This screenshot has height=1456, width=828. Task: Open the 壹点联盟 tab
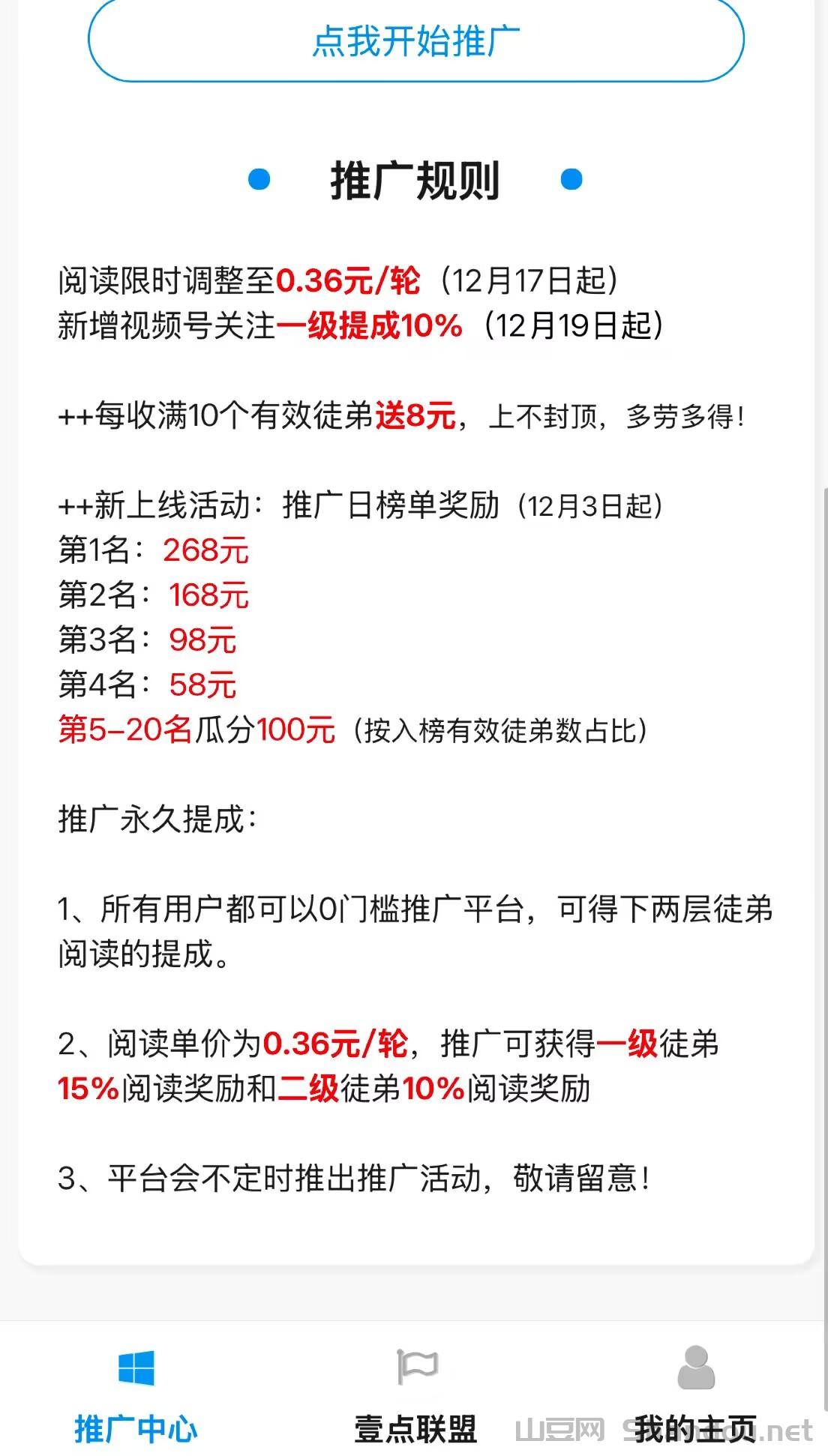(415, 1396)
